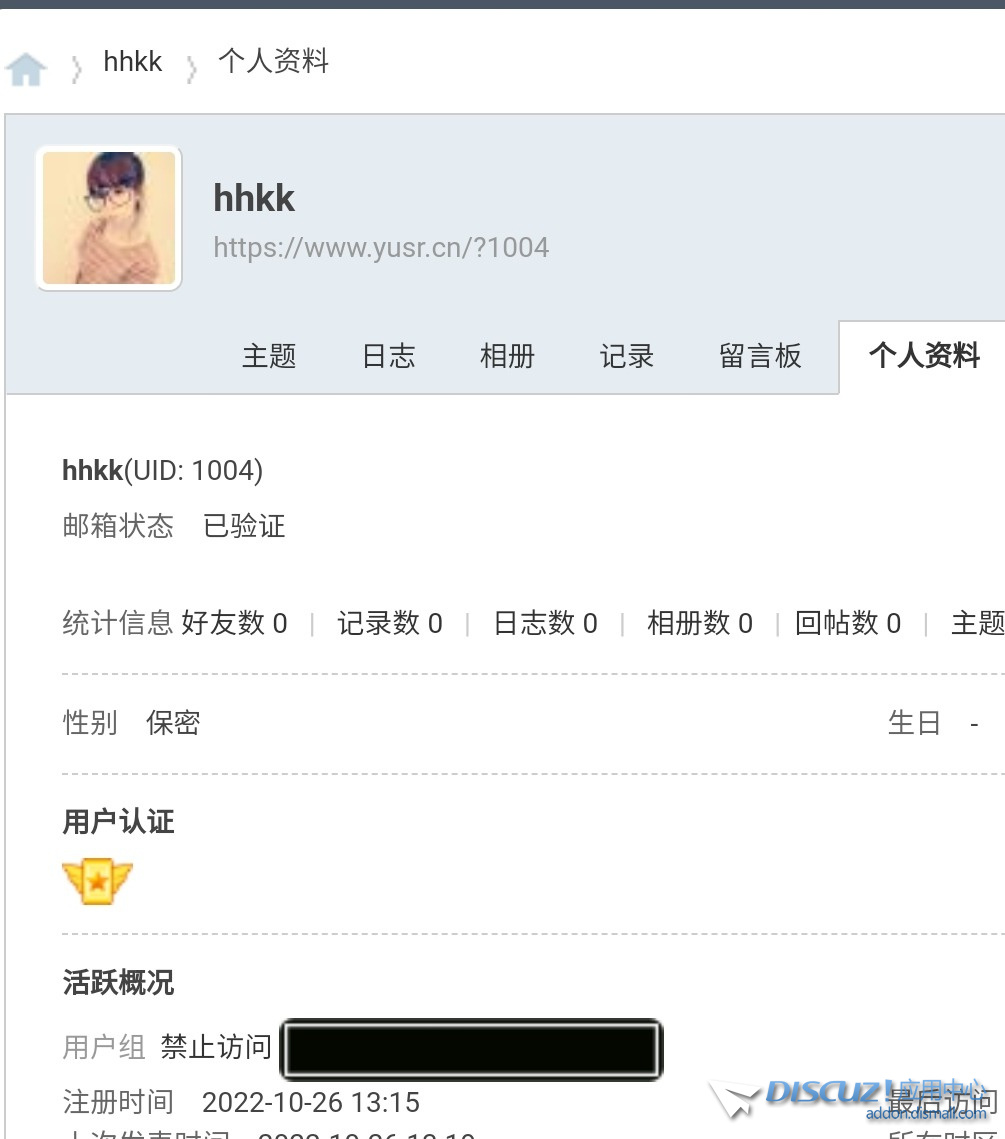Go to the home page icon
Screen dimensions: 1005x1139
(x=27, y=68)
